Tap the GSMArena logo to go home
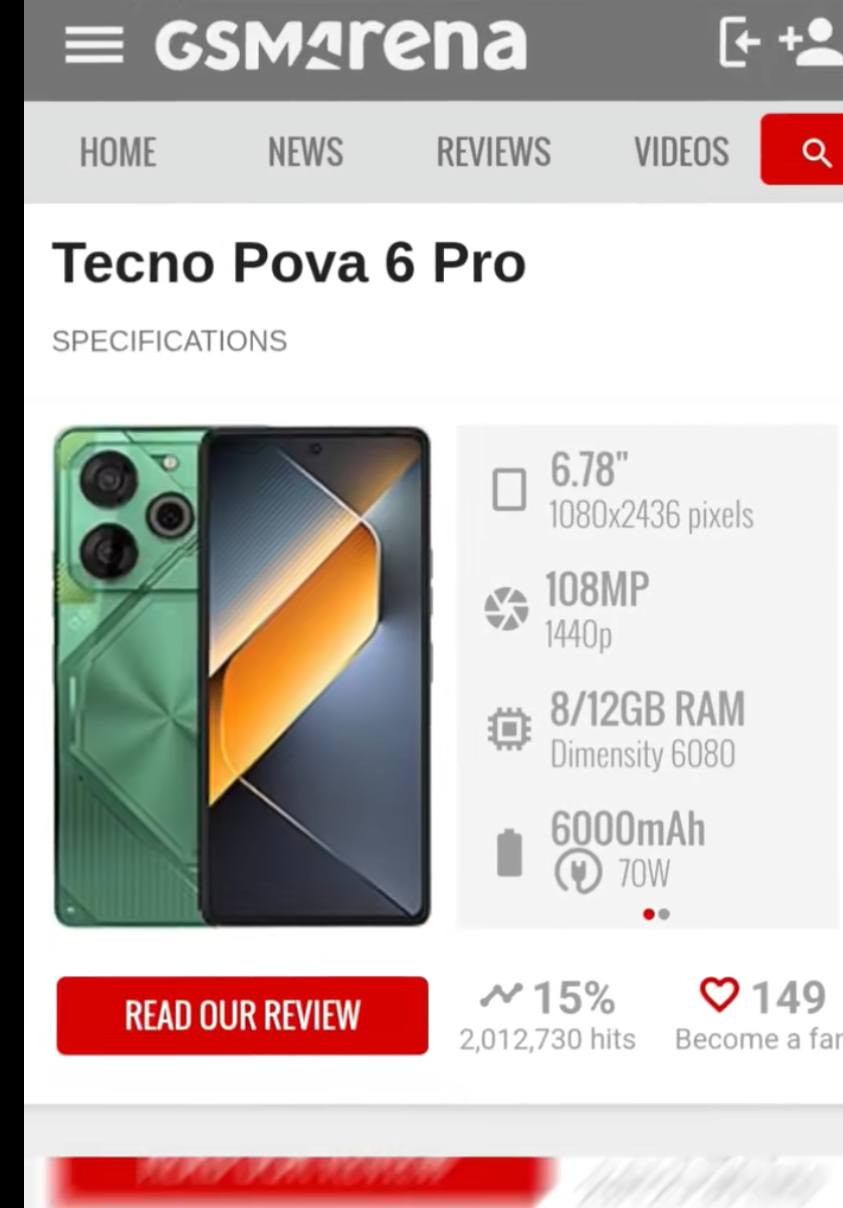Image resolution: width=843 pixels, height=1208 pixels. tap(341, 44)
